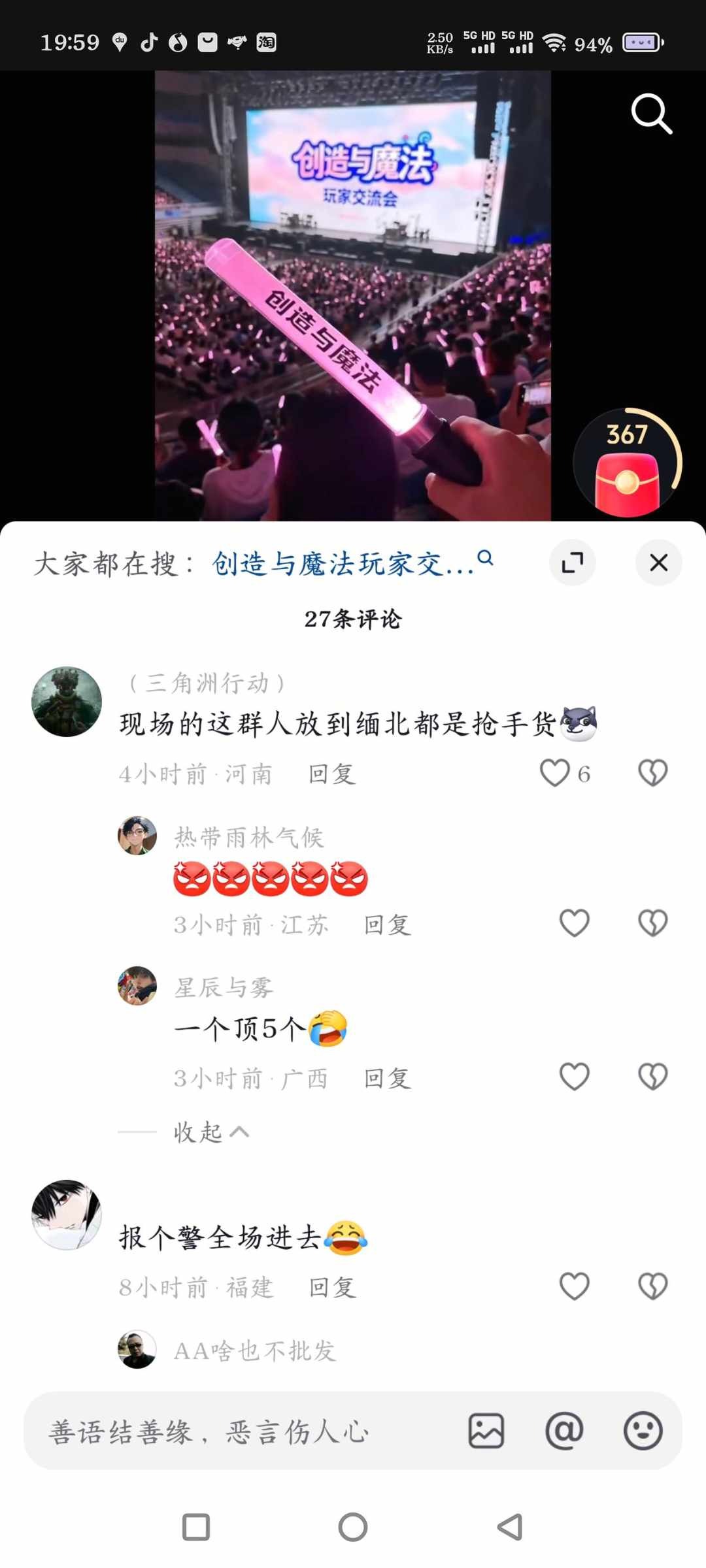Dislike 星辰与雾's reply 一个顶5个
706x1568 pixels.
pyautogui.click(x=652, y=1077)
